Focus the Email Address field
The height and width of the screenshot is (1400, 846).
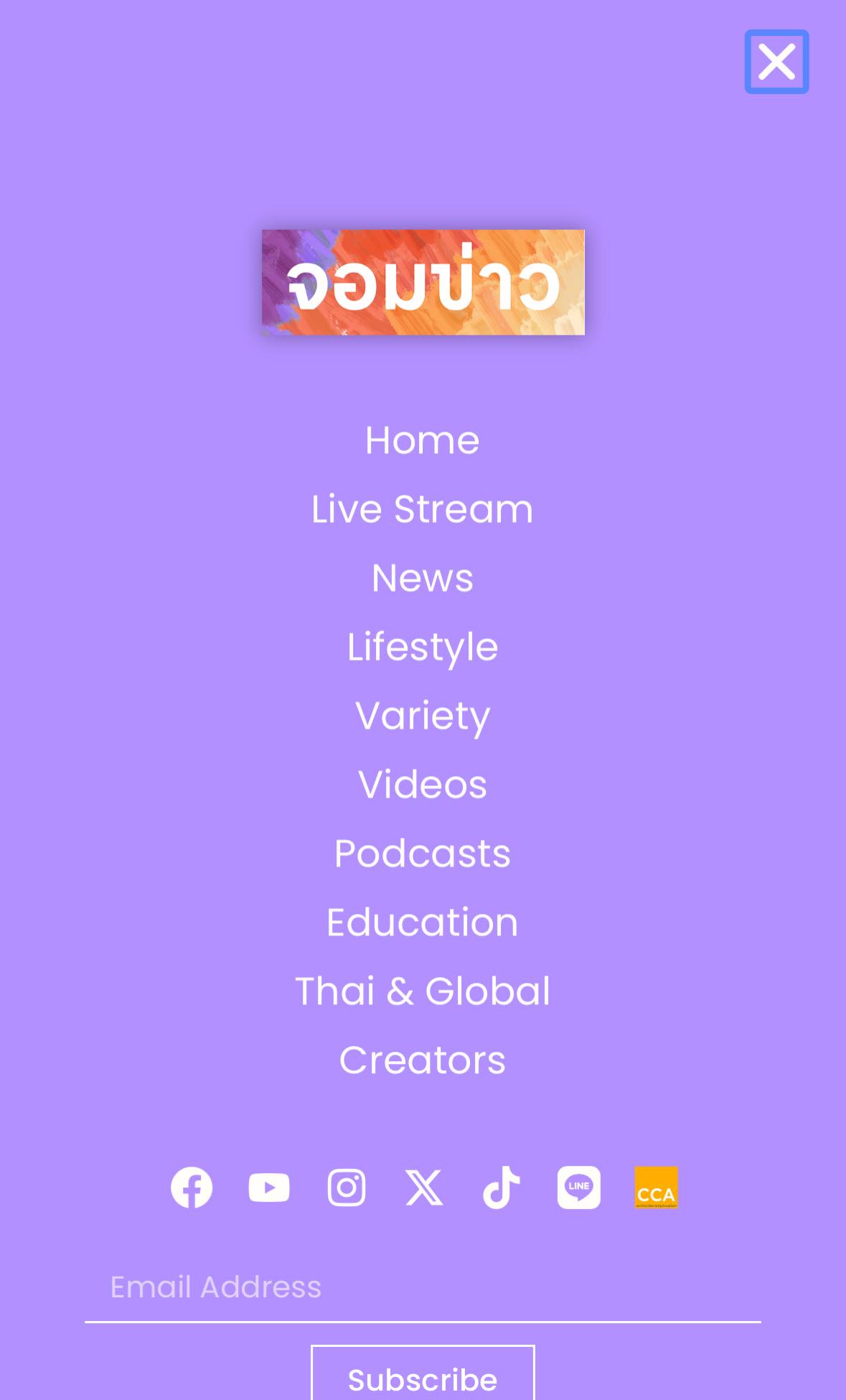422,1287
